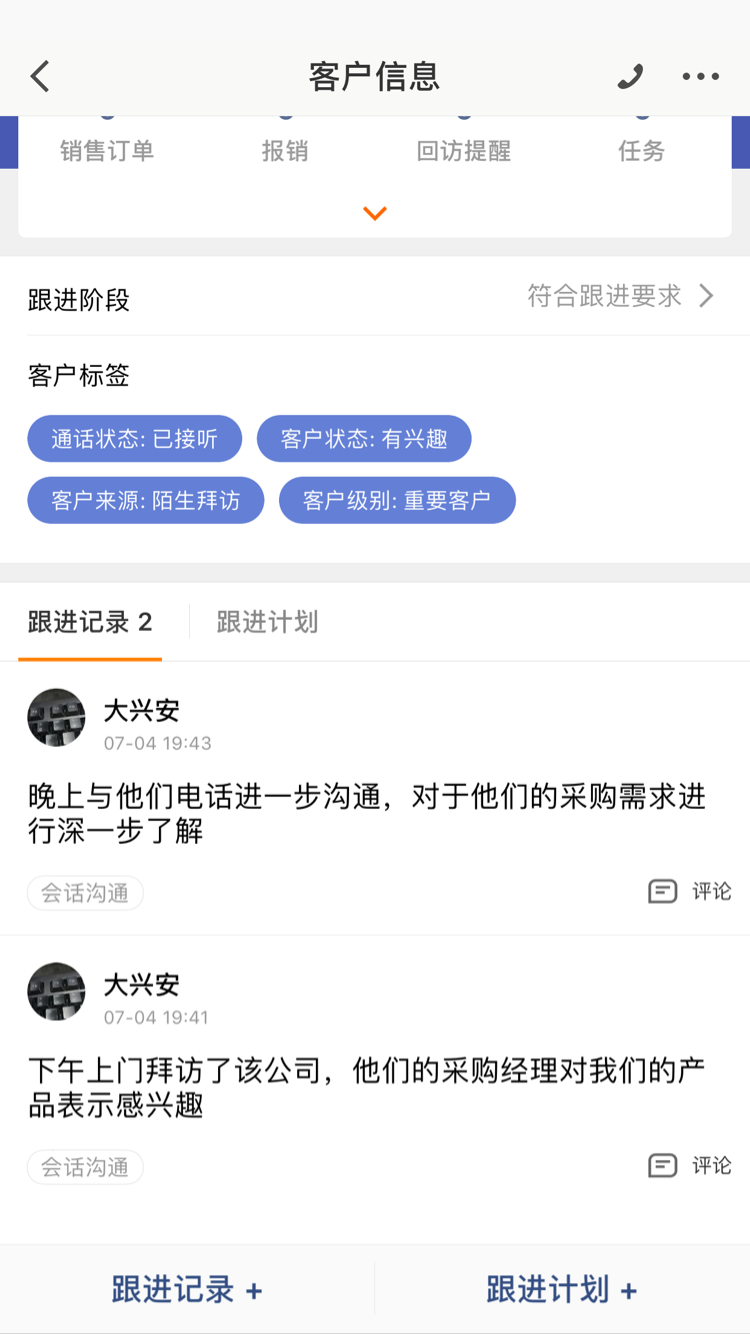Open 报销 shortcut
This screenshot has height=1334, width=750.
click(x=285, y=150)
